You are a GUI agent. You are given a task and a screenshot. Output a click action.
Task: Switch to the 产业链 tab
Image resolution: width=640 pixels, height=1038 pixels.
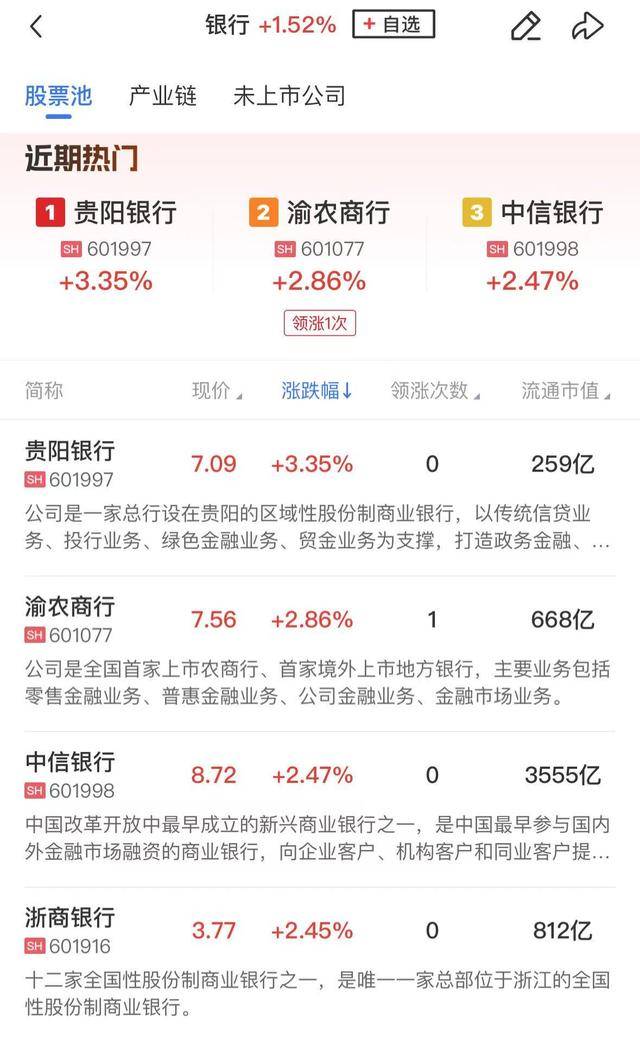pos(163,96)
